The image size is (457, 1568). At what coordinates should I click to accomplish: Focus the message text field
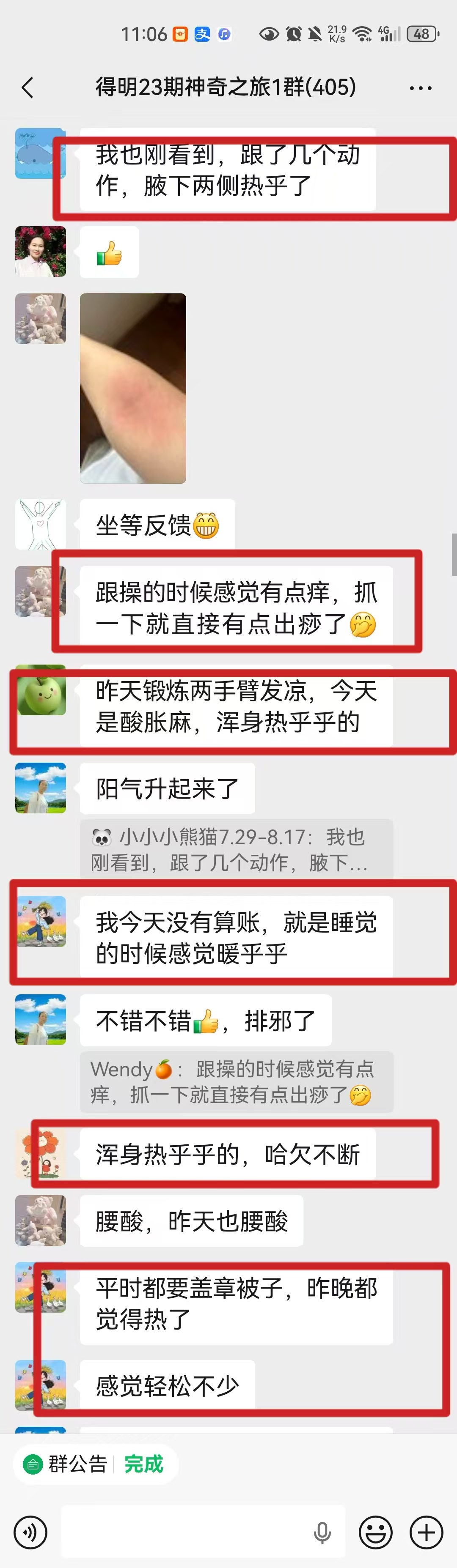pyautogui.click(x=189, y=1532)
